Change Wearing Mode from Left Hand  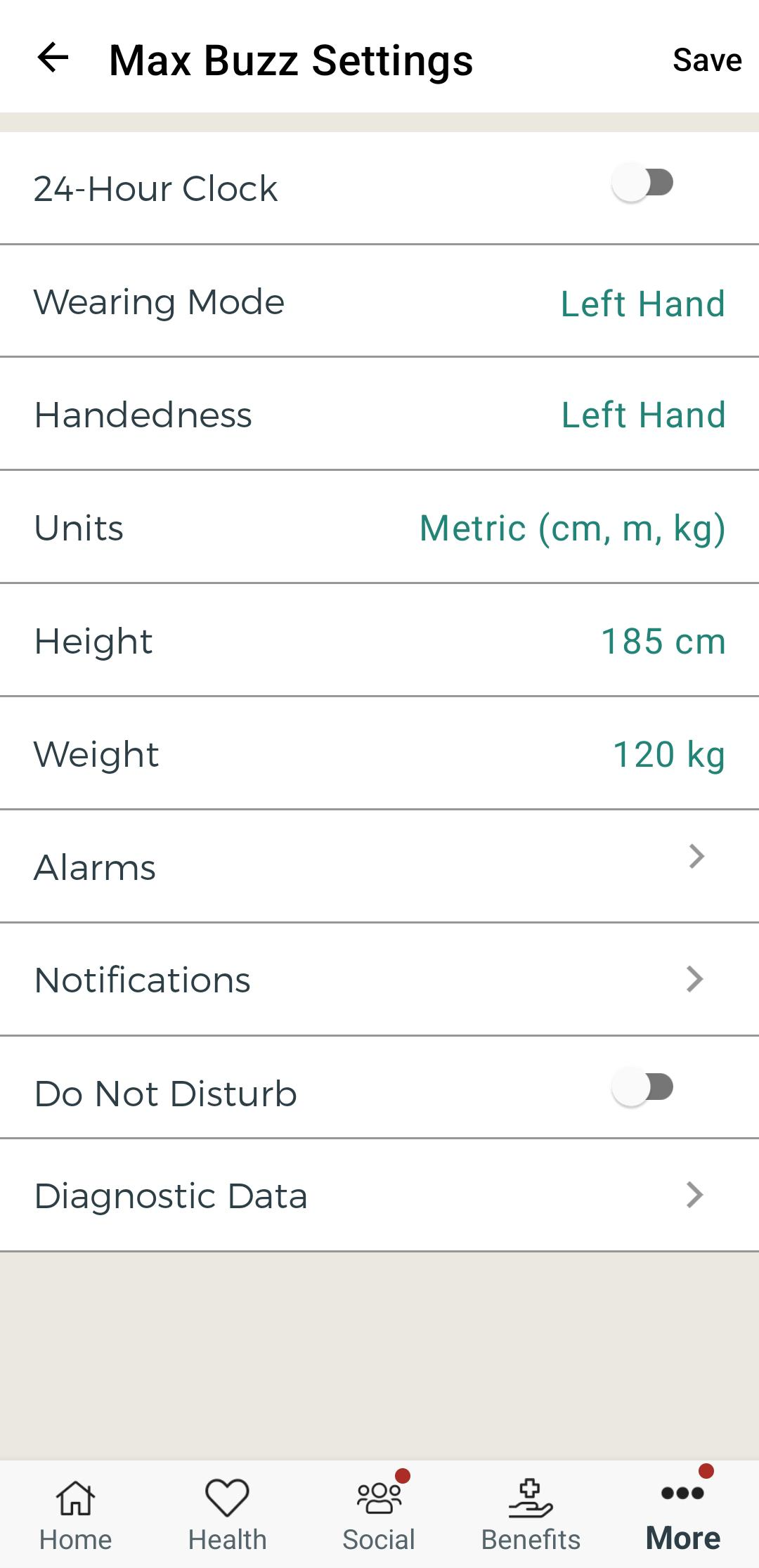click(x=642, y=302)
